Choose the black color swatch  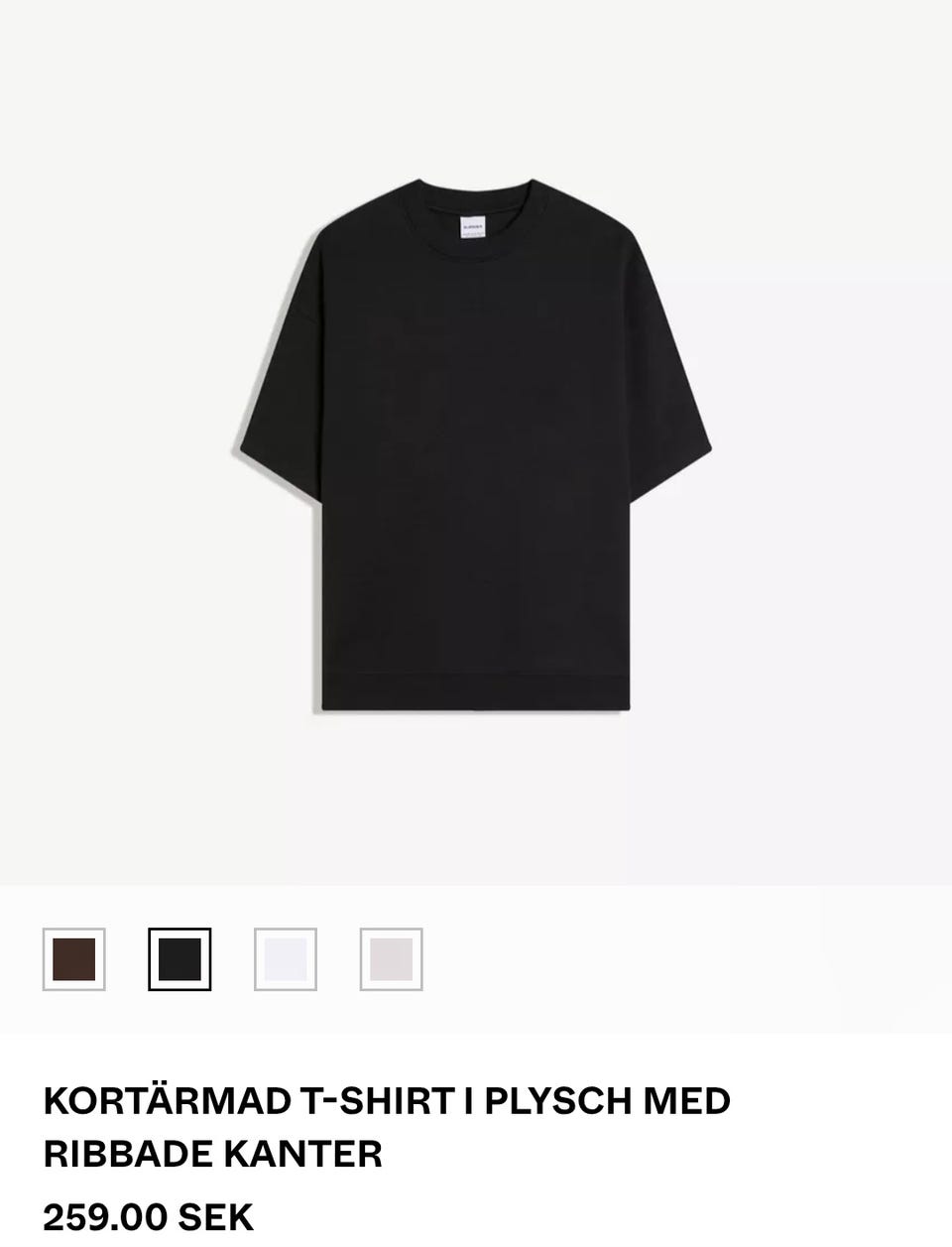tap(179, 959)
